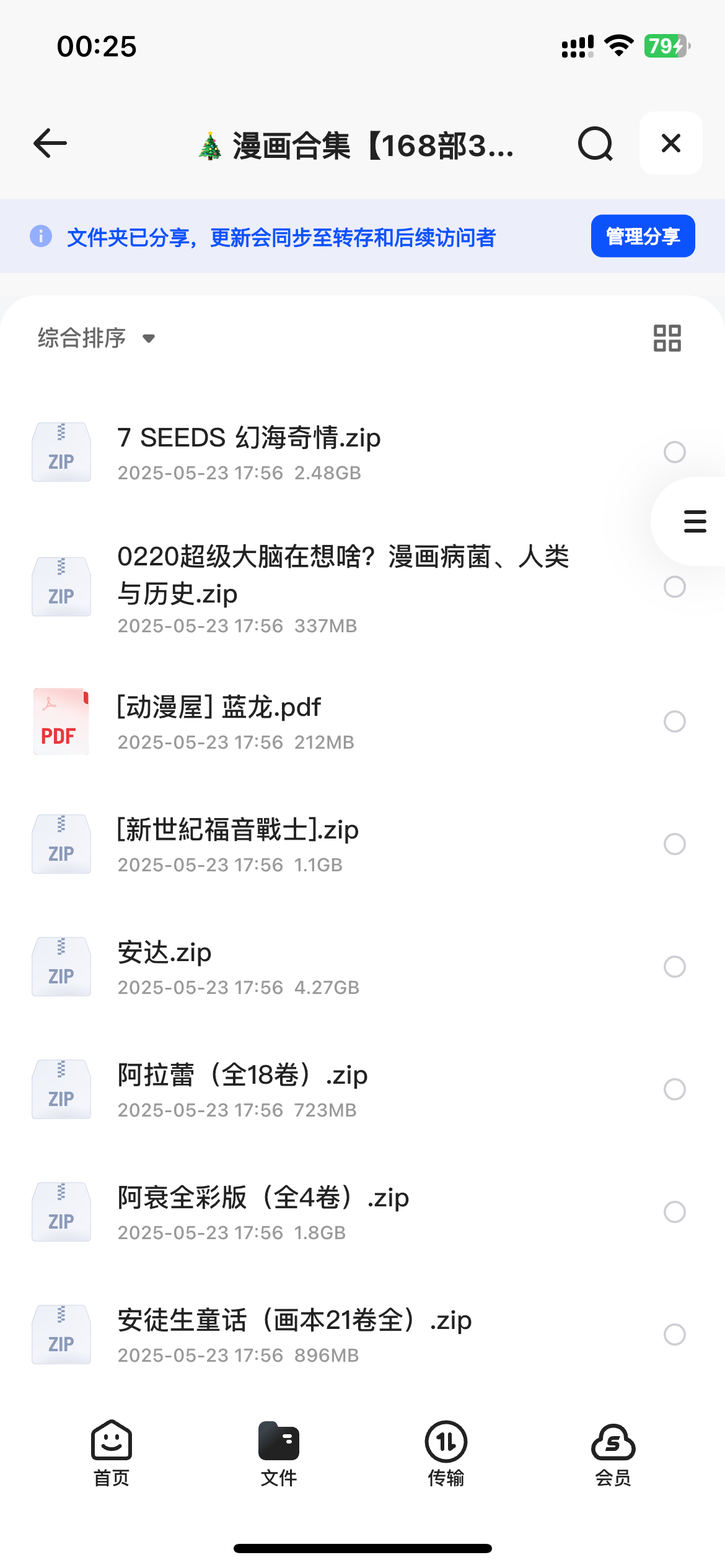Image resolution: width=725 pixels, height=1568 pixels.
Task: Select the checkbox for 0220超级大脑在想啥
Action: click(675, 586)
